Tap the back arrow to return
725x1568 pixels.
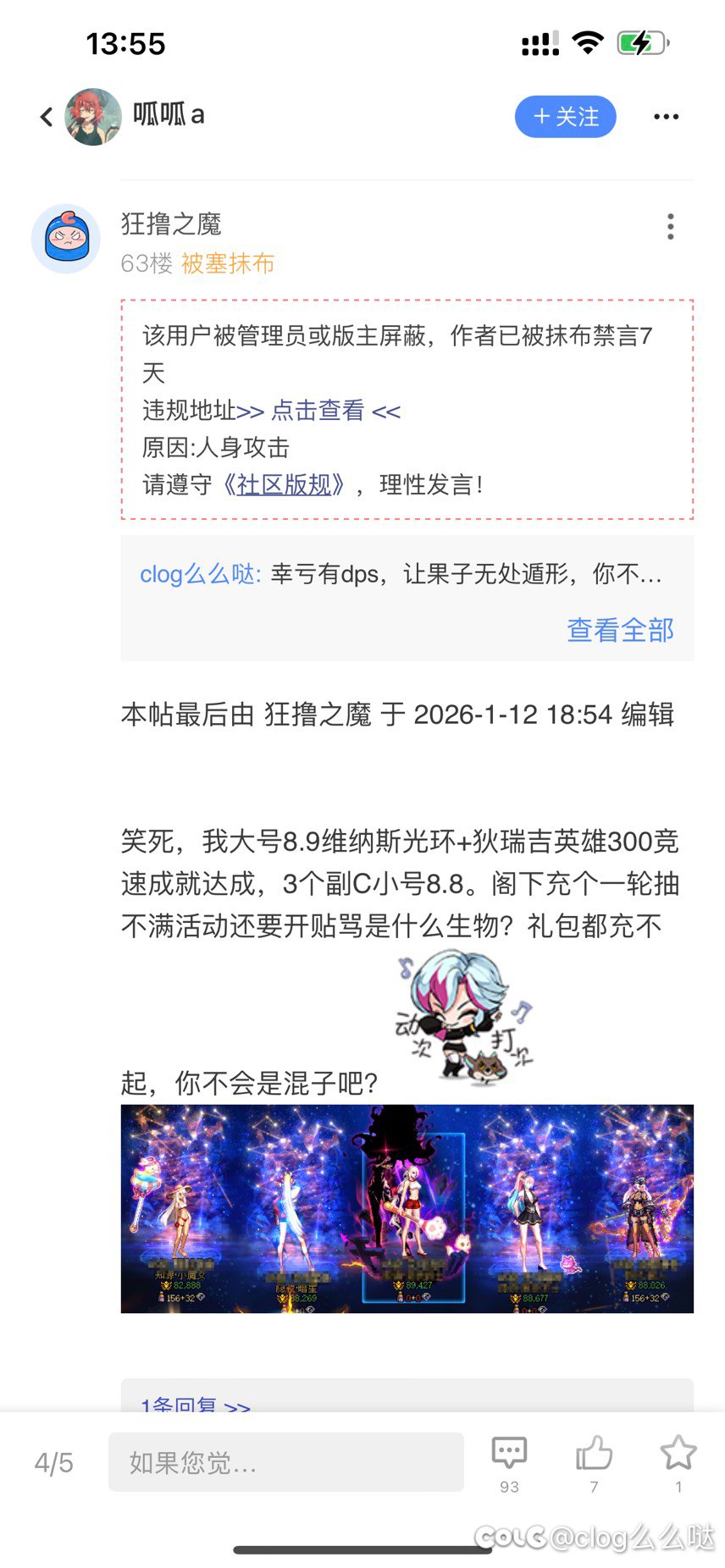pyautogui.click(x=46, y=117)
